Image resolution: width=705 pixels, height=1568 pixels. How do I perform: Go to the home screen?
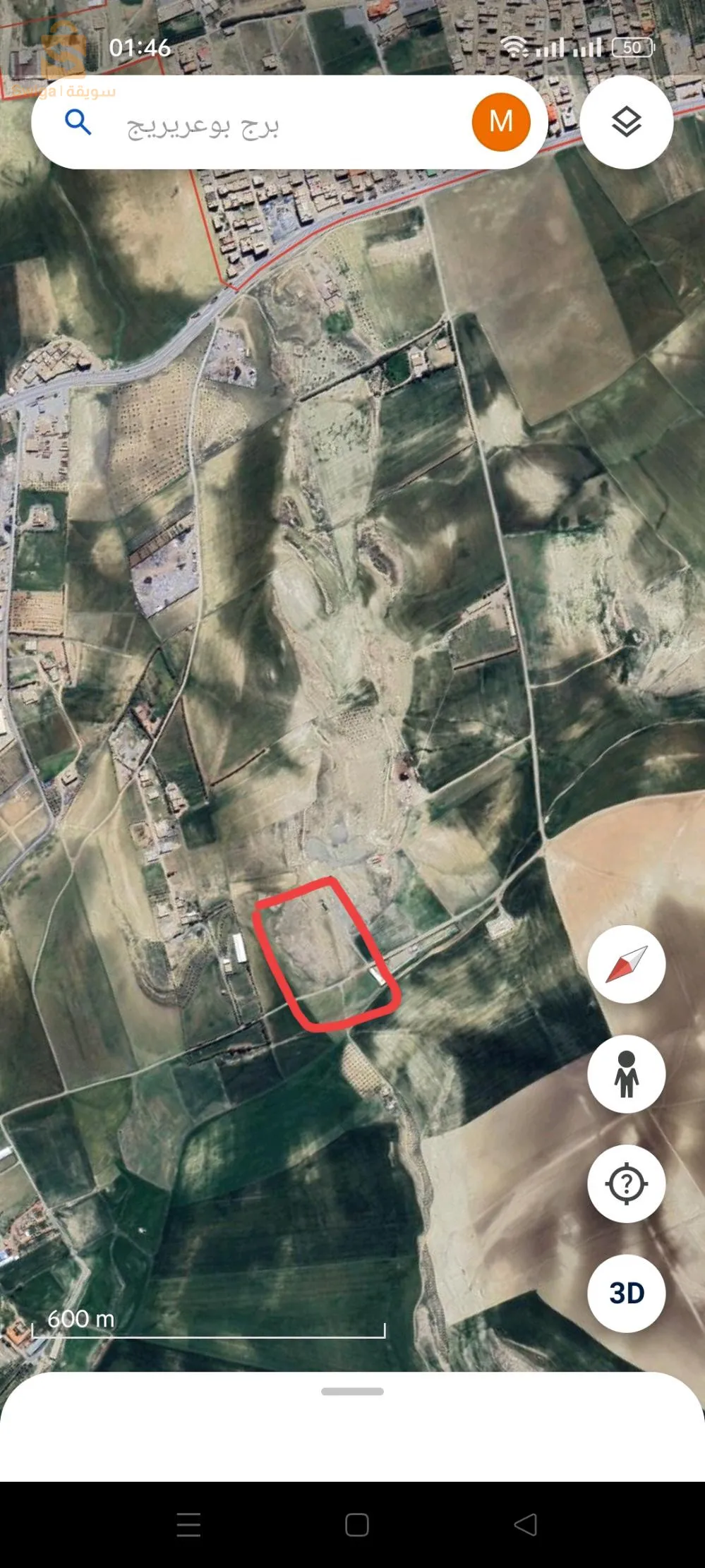point(356,1524)
